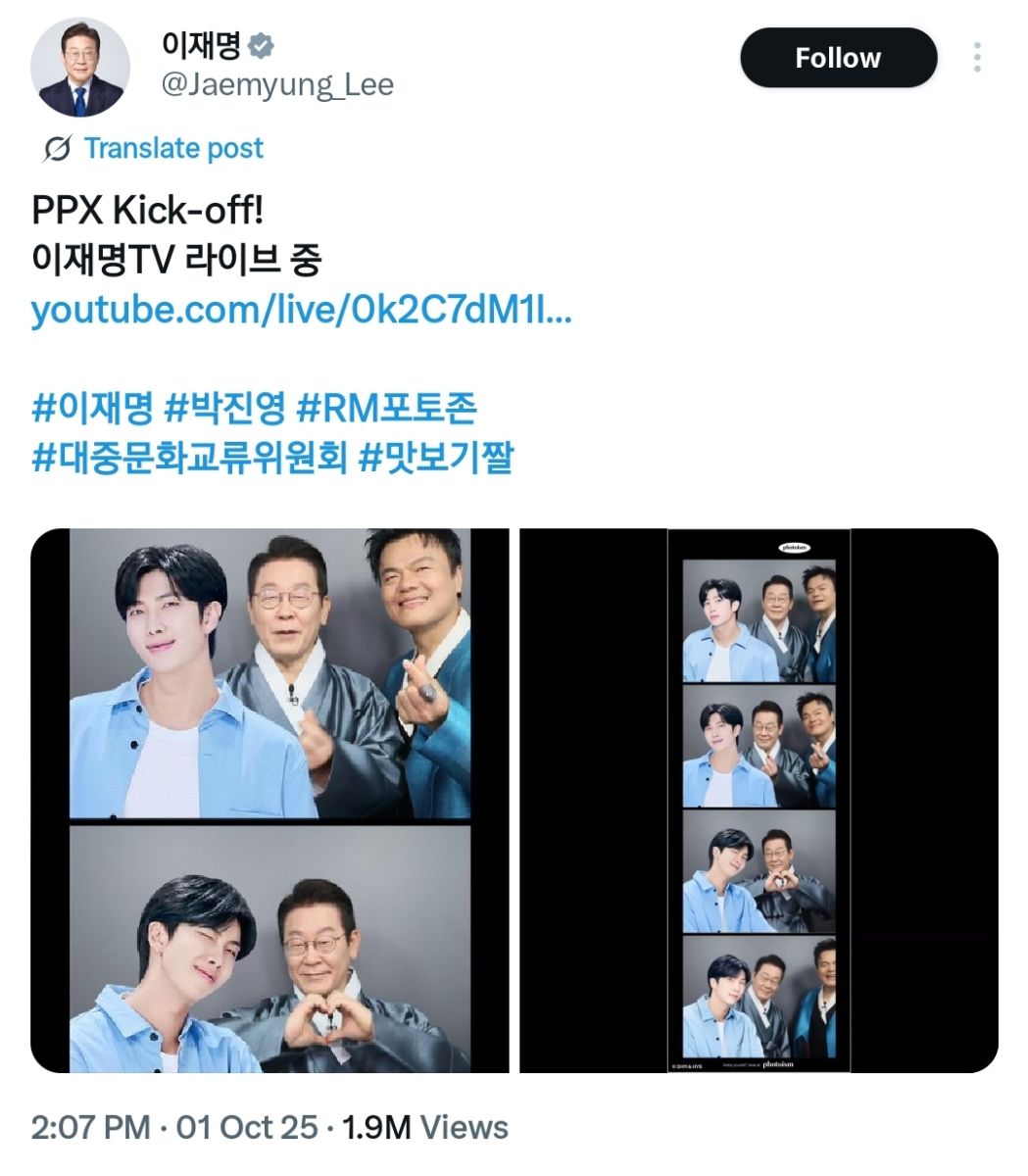Open the left two-frame photo attachment
1028x1176 pixels.
click(x=269, y=801)
